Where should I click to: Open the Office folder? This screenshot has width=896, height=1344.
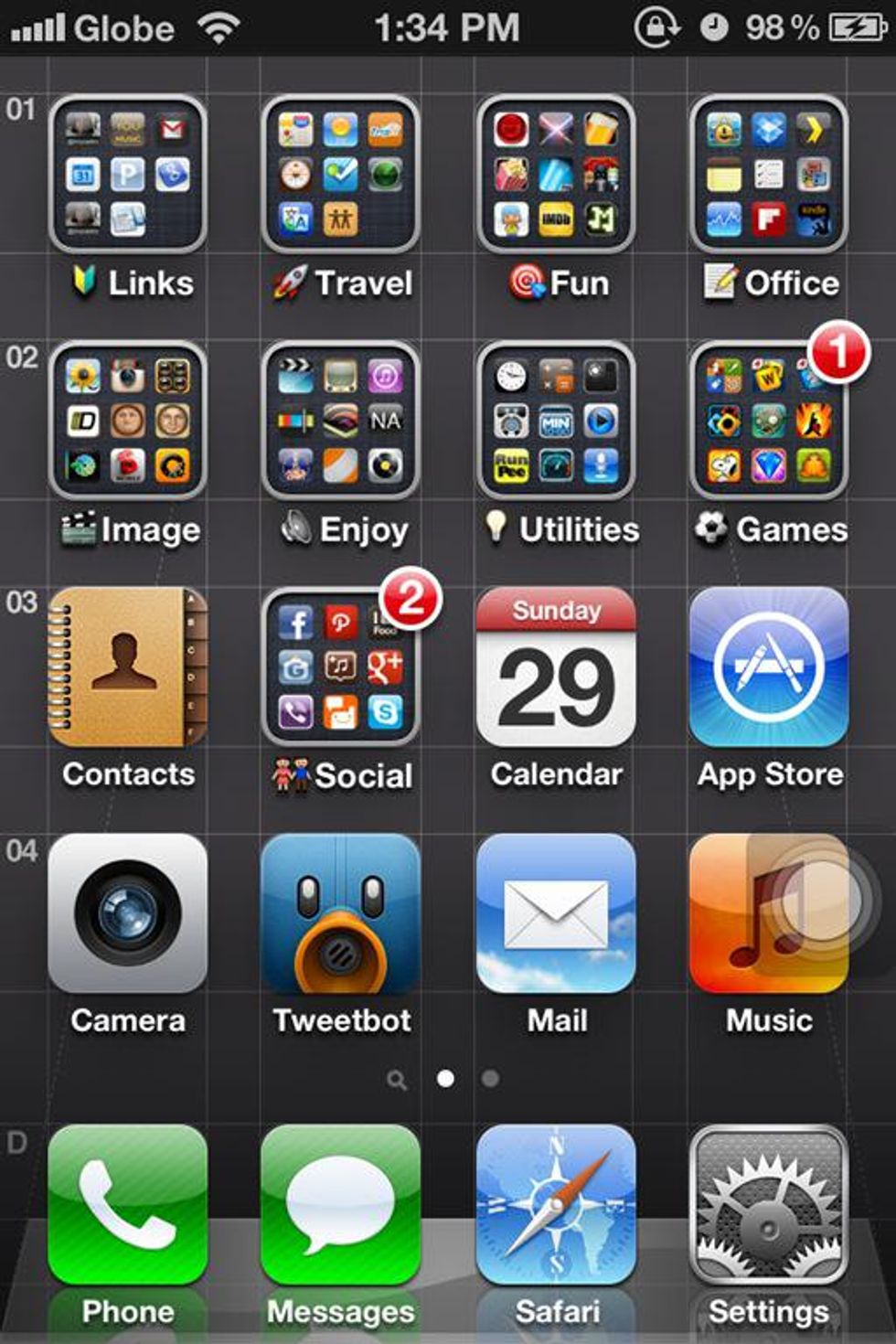click(768, 174)
